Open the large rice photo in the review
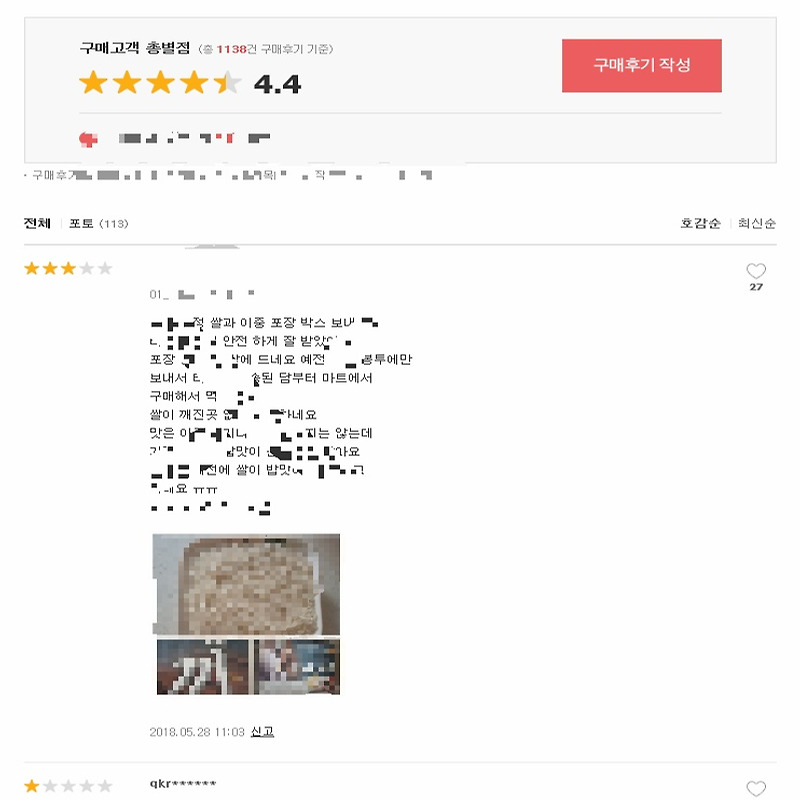 point(246,584)
